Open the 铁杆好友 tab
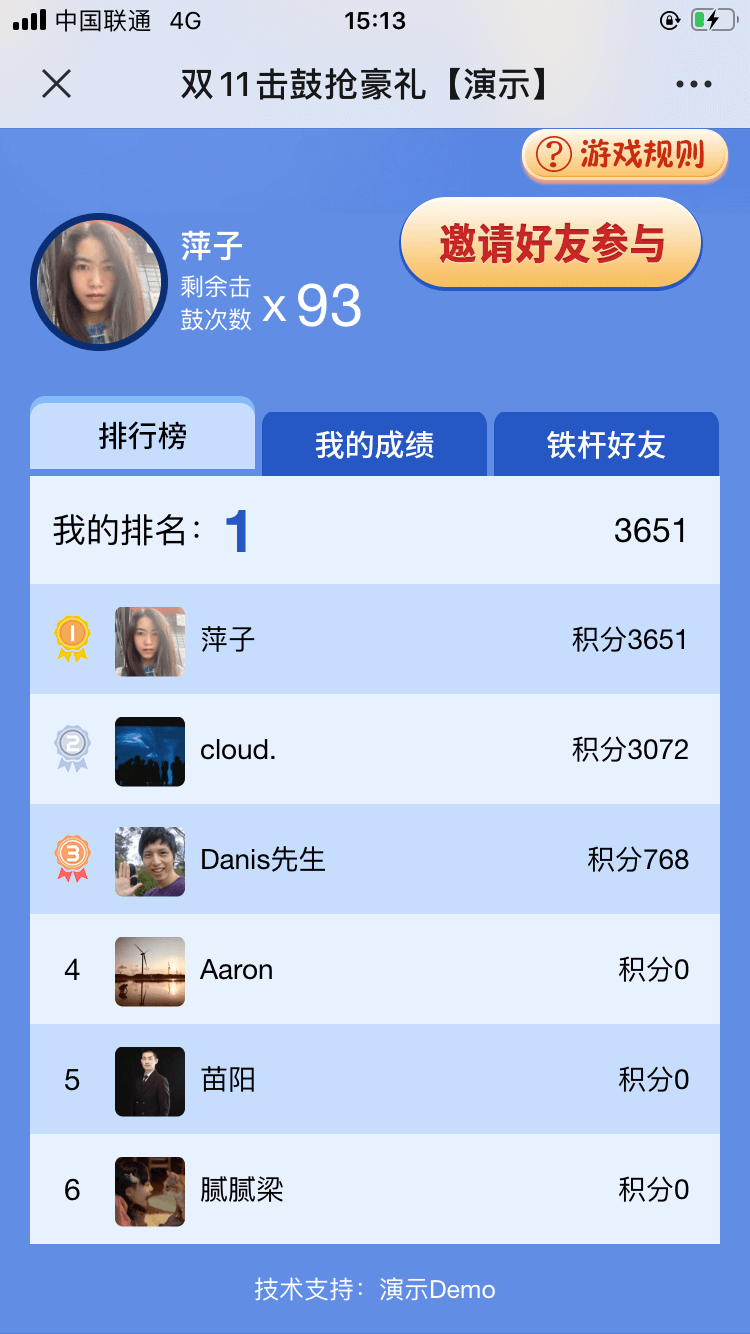 coord(606,445)
